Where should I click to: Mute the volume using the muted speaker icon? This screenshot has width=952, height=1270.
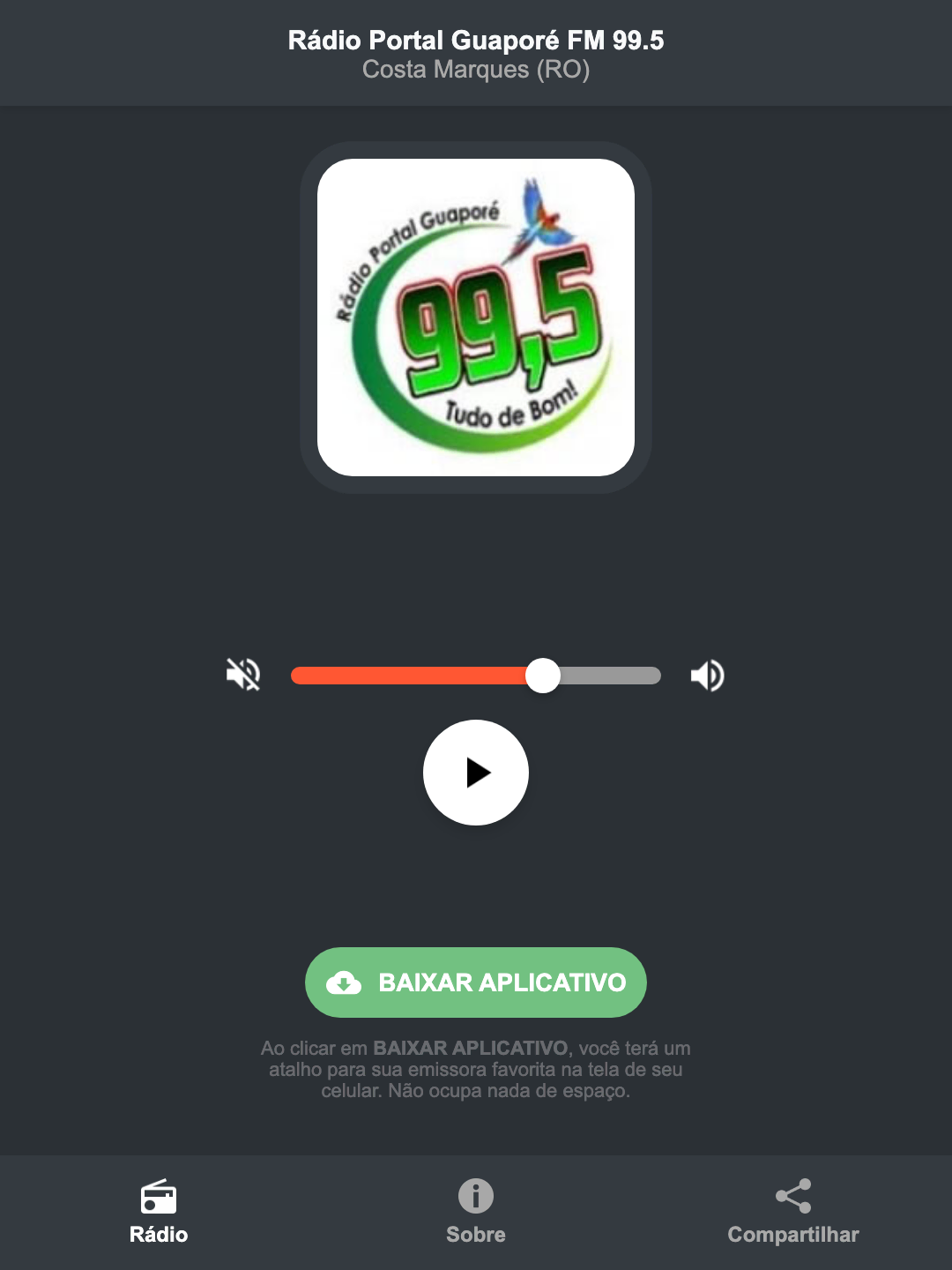pos(242,675)
